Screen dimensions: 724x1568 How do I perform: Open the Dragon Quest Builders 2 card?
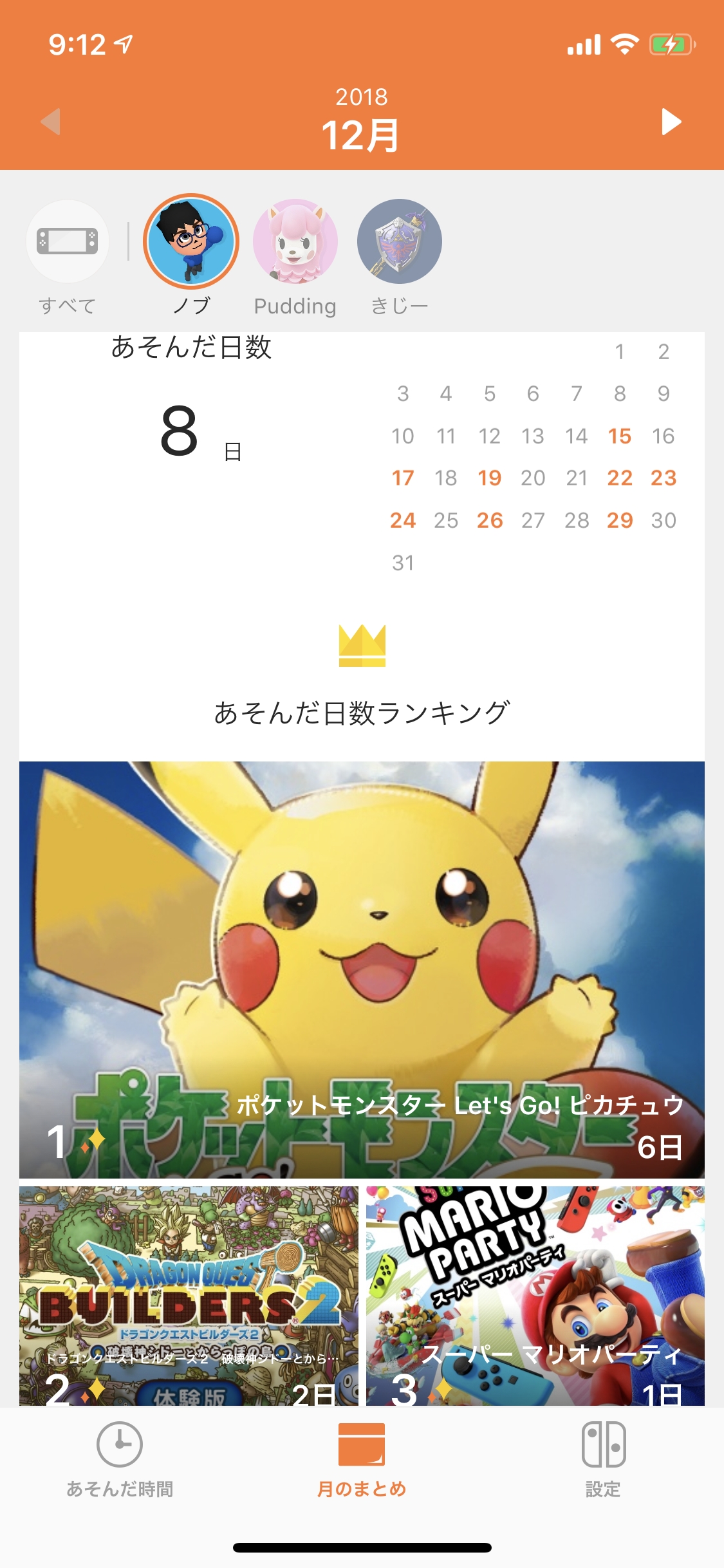click(189, 1295)
